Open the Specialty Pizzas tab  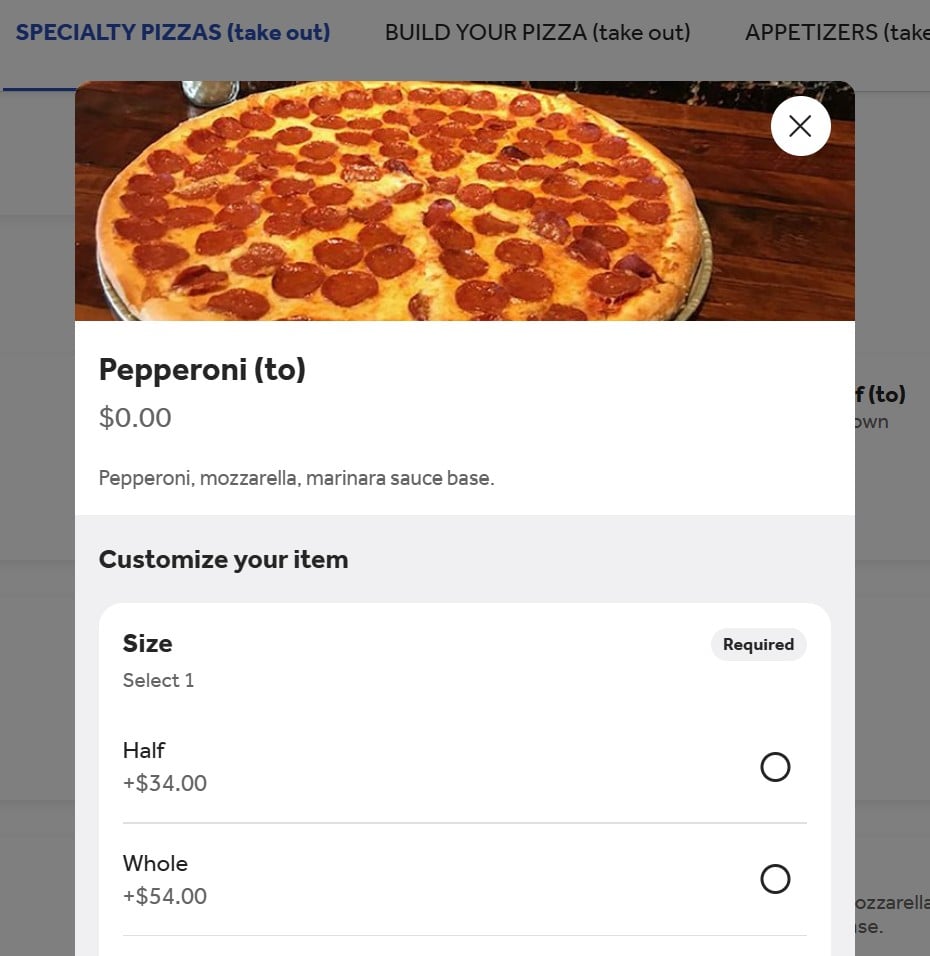(x=173, y=32)
